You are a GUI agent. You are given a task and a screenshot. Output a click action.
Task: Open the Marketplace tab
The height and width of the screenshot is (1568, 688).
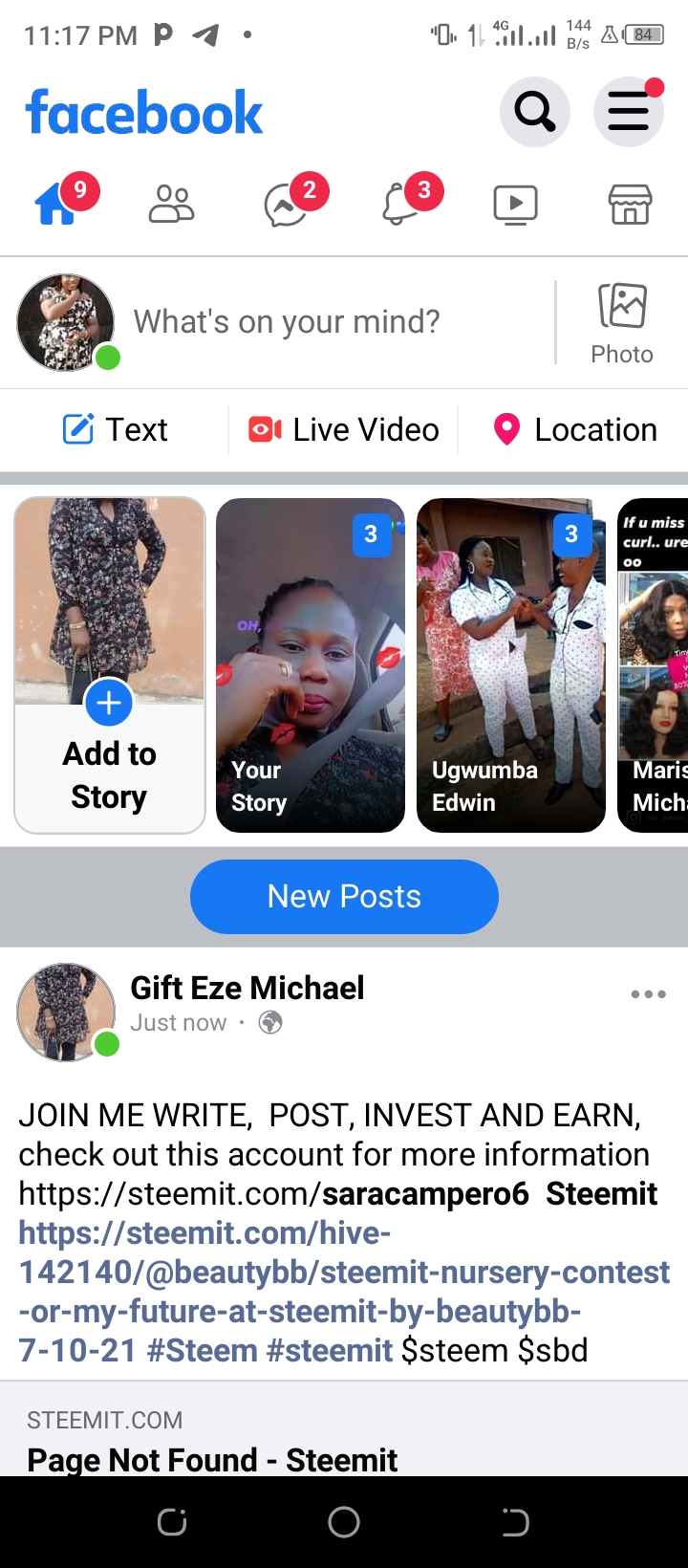coord(630,204)
